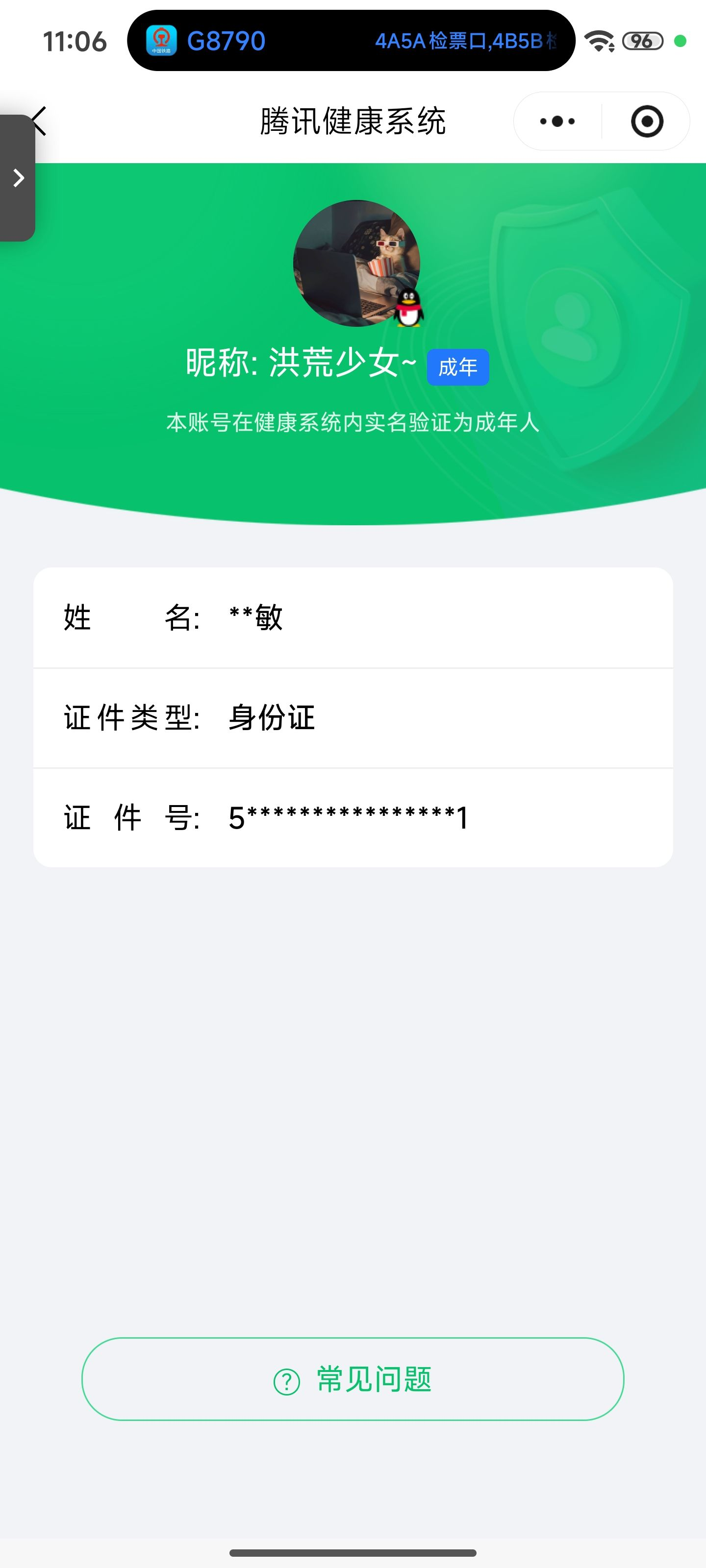Tap the battery level indicator showing 96

tap(643, 41)
